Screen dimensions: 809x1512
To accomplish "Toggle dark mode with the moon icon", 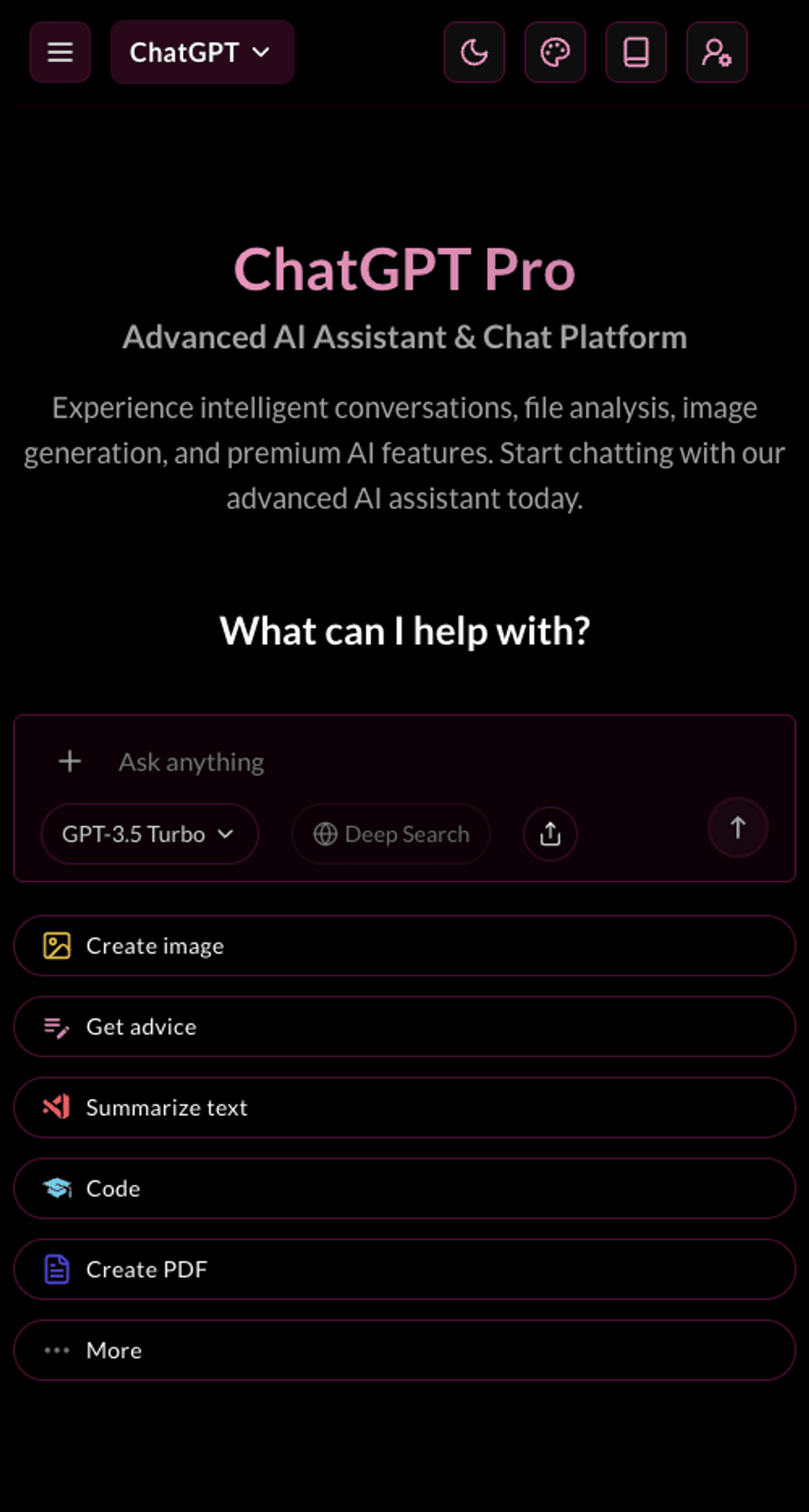I will click(474, 52).
